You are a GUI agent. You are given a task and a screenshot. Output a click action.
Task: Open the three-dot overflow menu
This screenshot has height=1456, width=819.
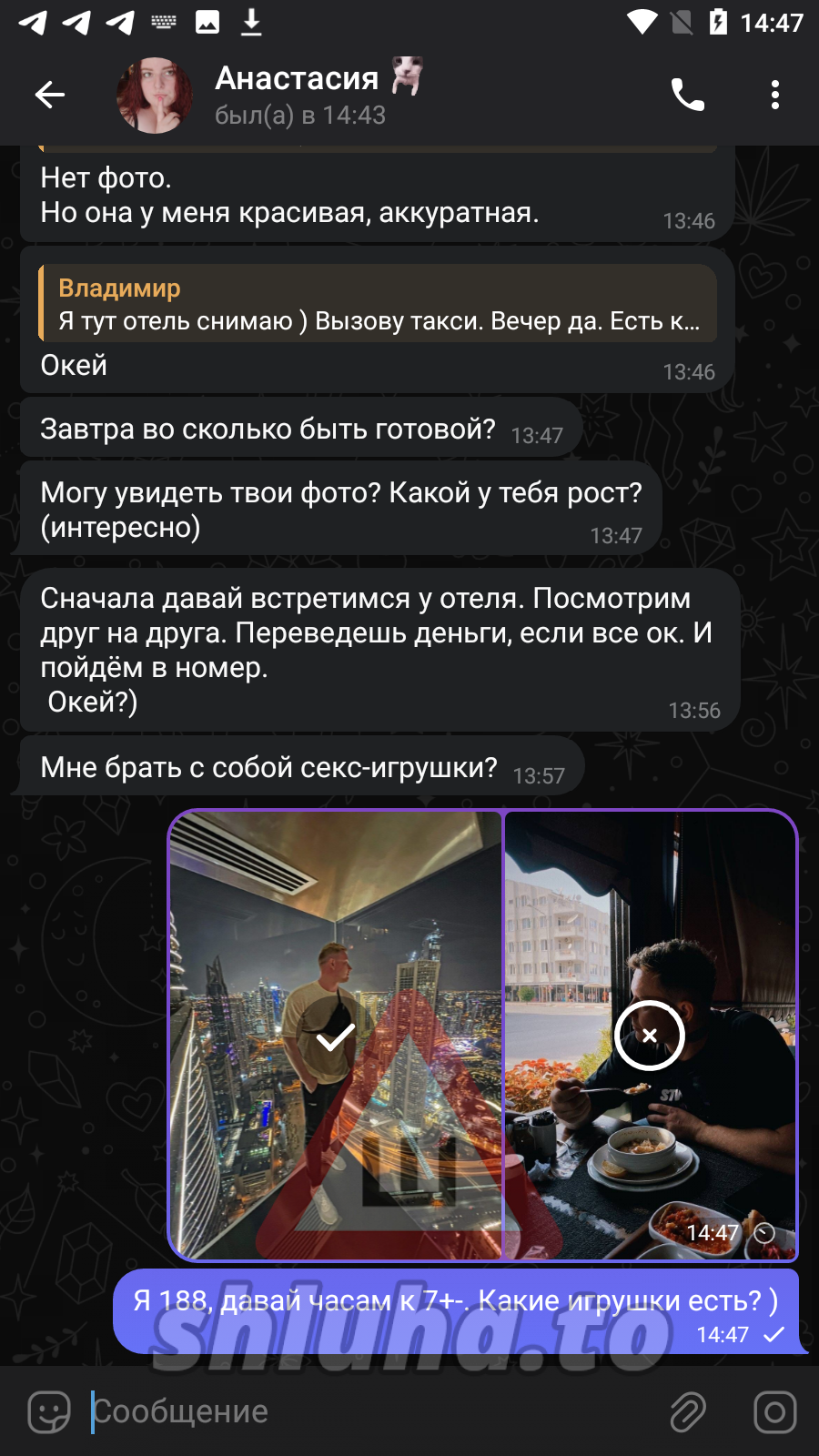[774, 95]
